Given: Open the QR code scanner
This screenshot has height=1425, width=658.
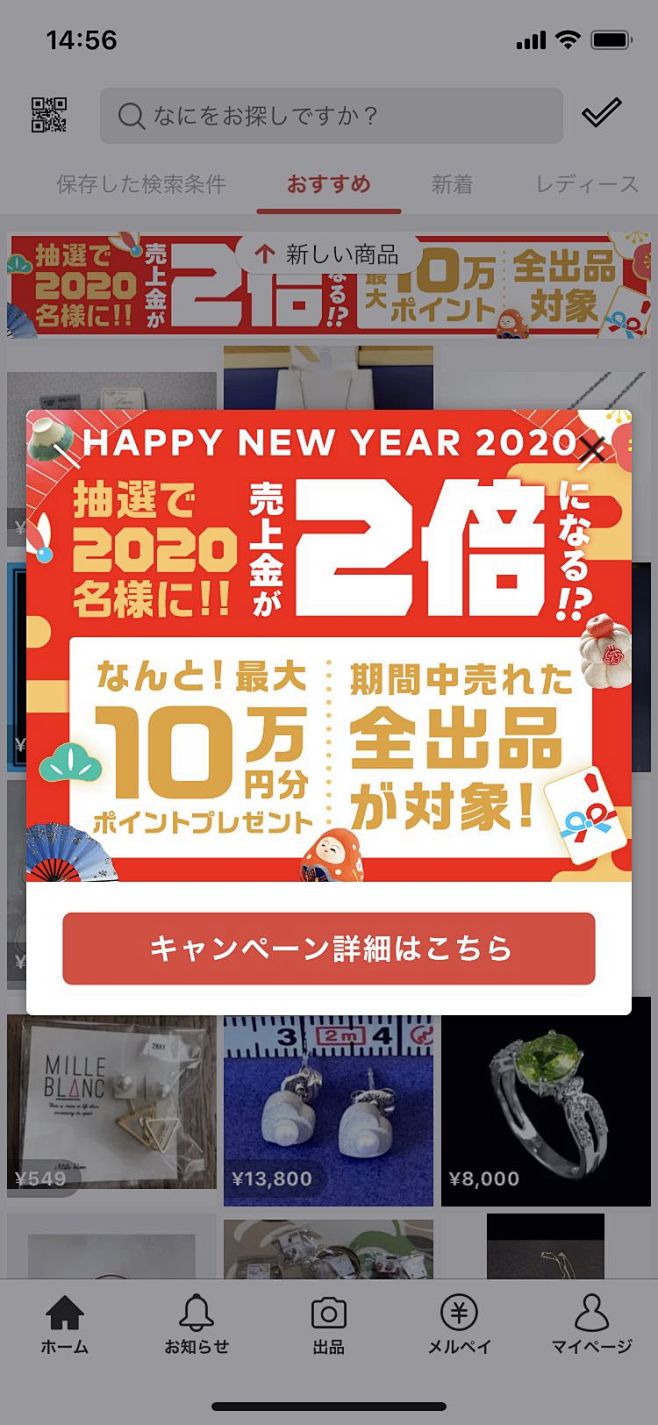Looking at the screenshot, I should point(49,116).
